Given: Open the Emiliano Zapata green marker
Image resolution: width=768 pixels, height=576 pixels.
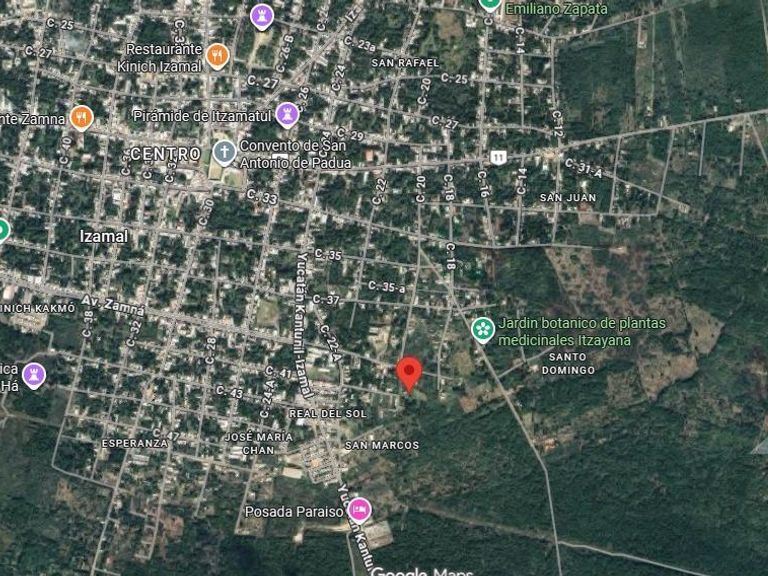Looking at the screenshot, I should [489, 4].
